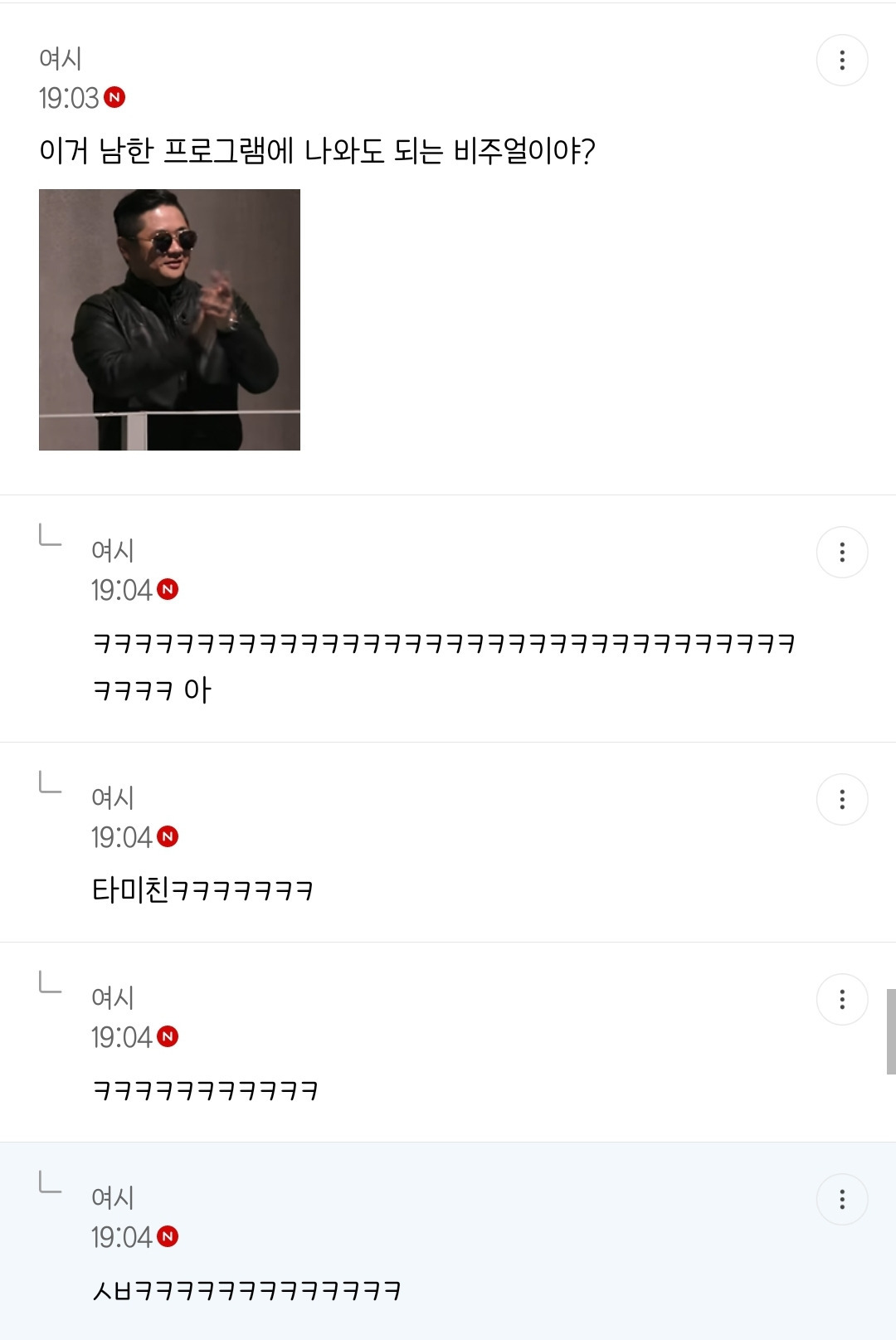The image size is (896, 1340).
Task: Tap three-dot menu on the ㅅㅂㅋㅋㅋ reply
Action: coord(842,1199)
